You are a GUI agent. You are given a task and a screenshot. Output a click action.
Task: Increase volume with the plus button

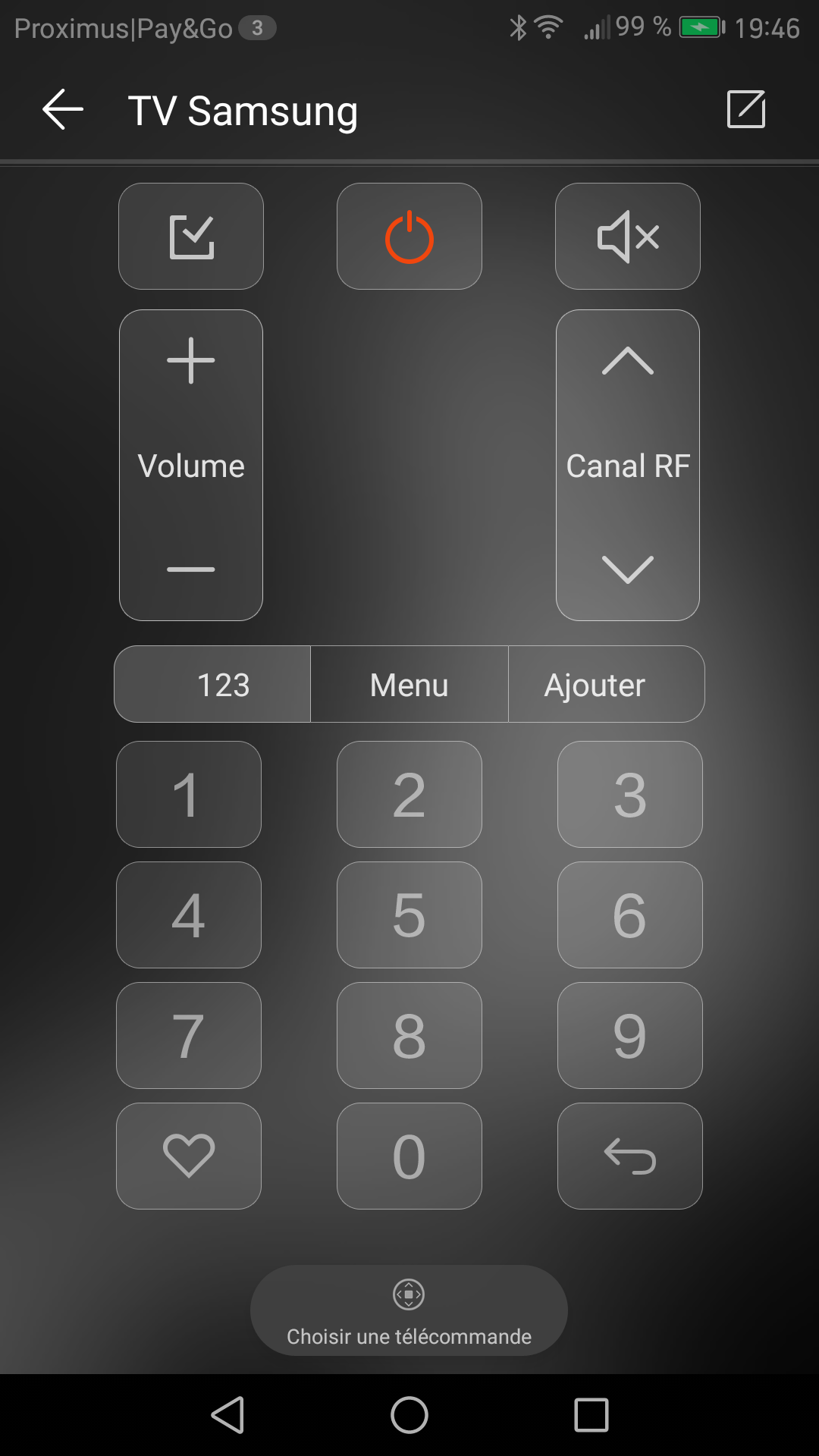191,360
